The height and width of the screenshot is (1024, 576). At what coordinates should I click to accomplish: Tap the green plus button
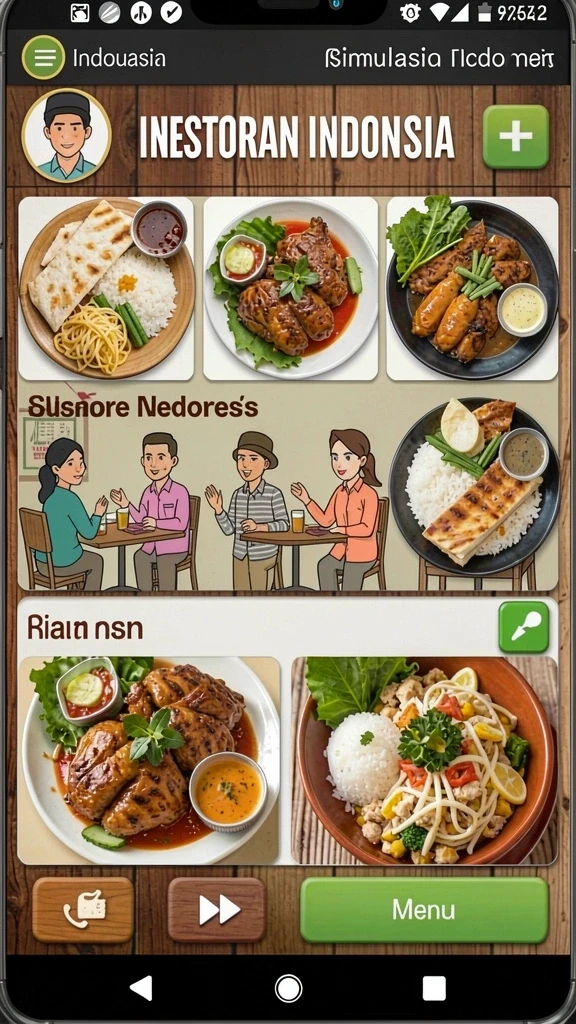click(516, 136)
